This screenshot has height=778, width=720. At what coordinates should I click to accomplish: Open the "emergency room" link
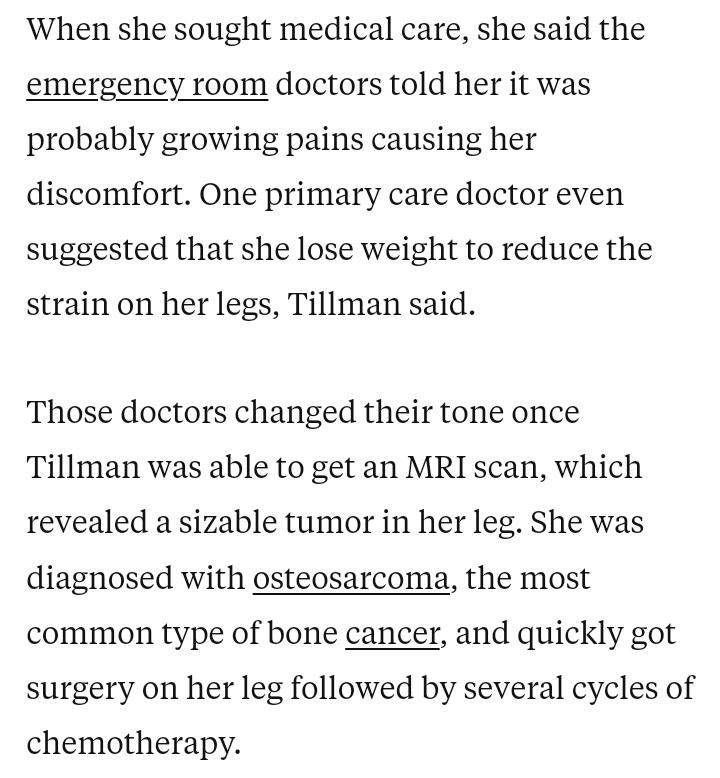[147, 84]
